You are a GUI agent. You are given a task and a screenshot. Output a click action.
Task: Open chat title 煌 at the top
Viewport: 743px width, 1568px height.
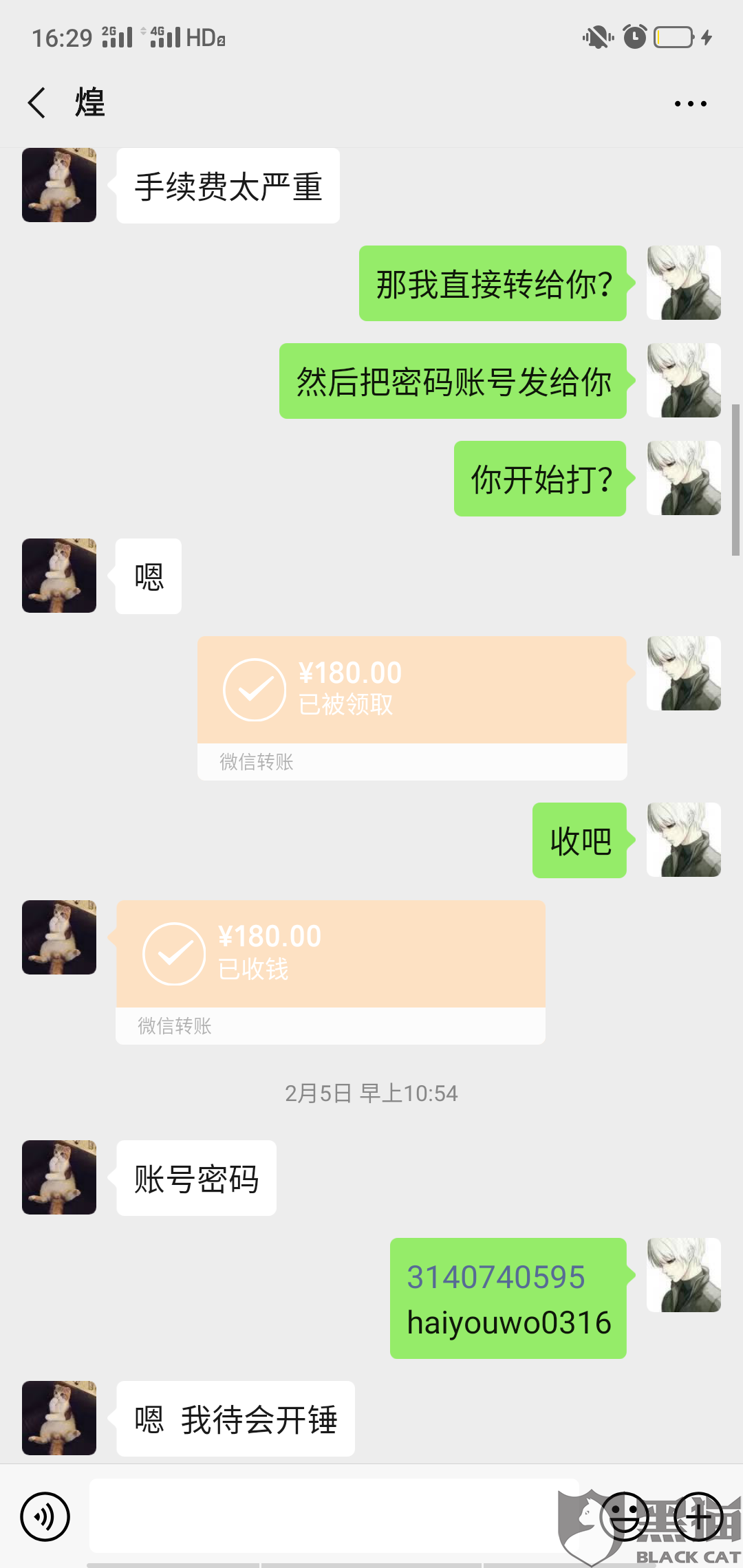[88, 102]
